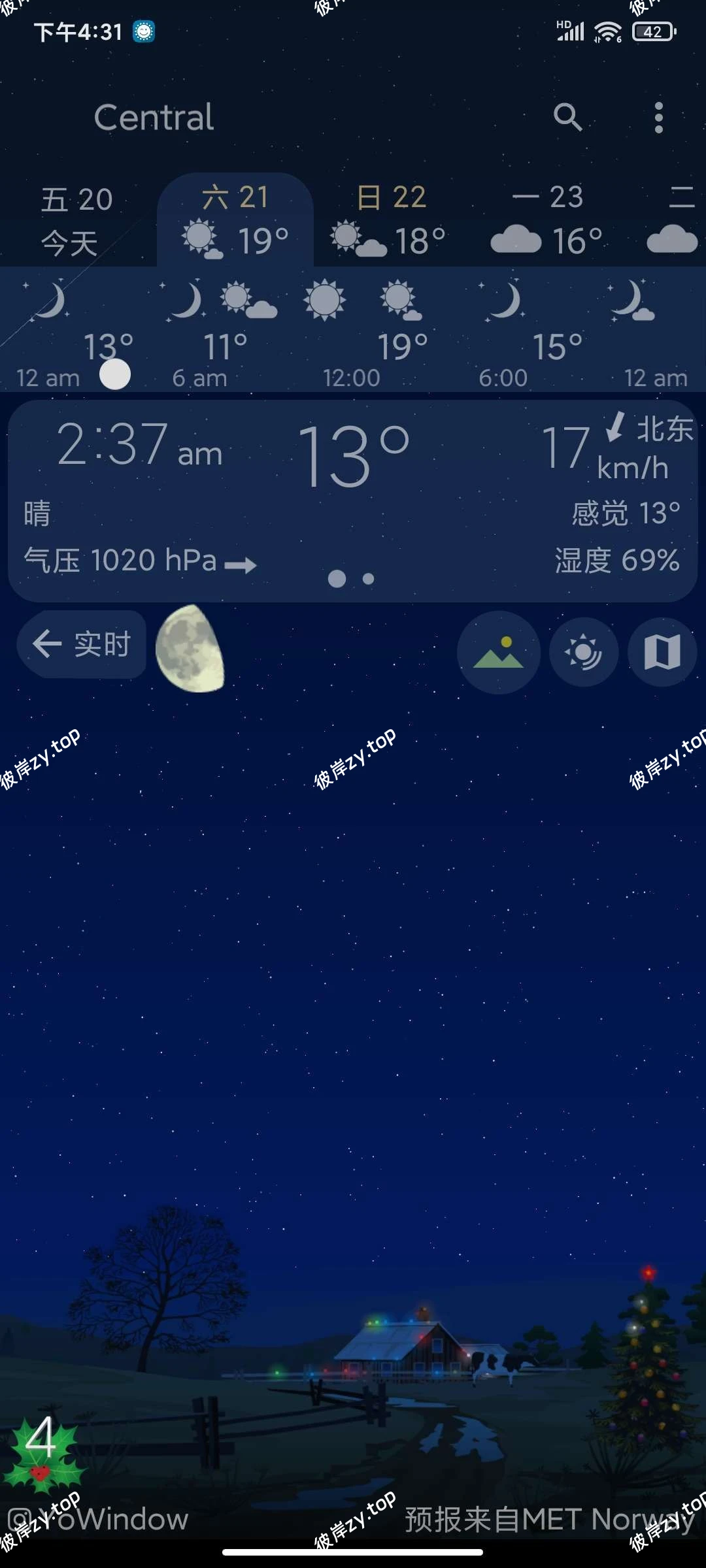706x1568 pixels.
Task: Open the landscape selection icon
Action: (499, 653)
